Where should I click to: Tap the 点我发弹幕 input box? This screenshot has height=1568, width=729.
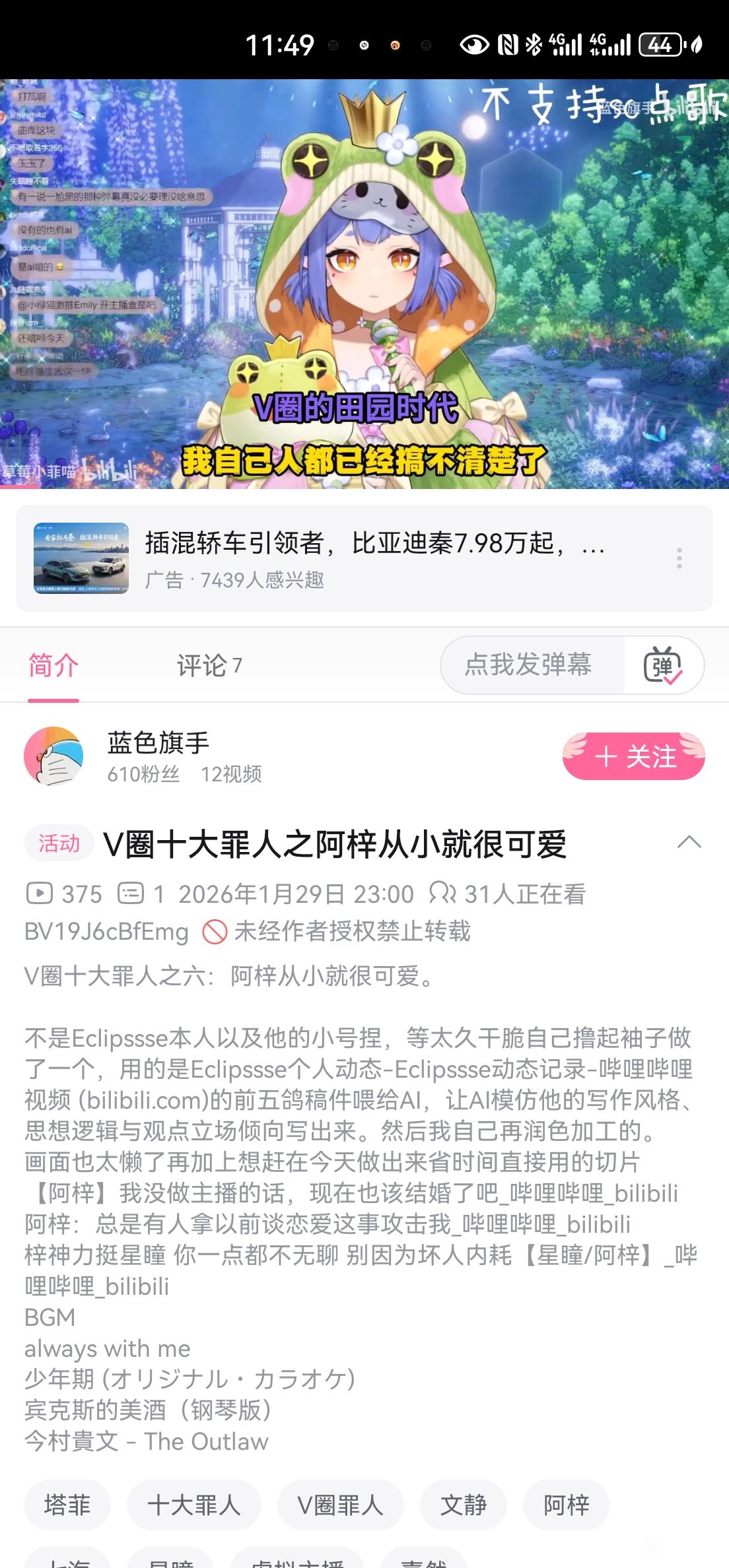(x=528, y=665)
